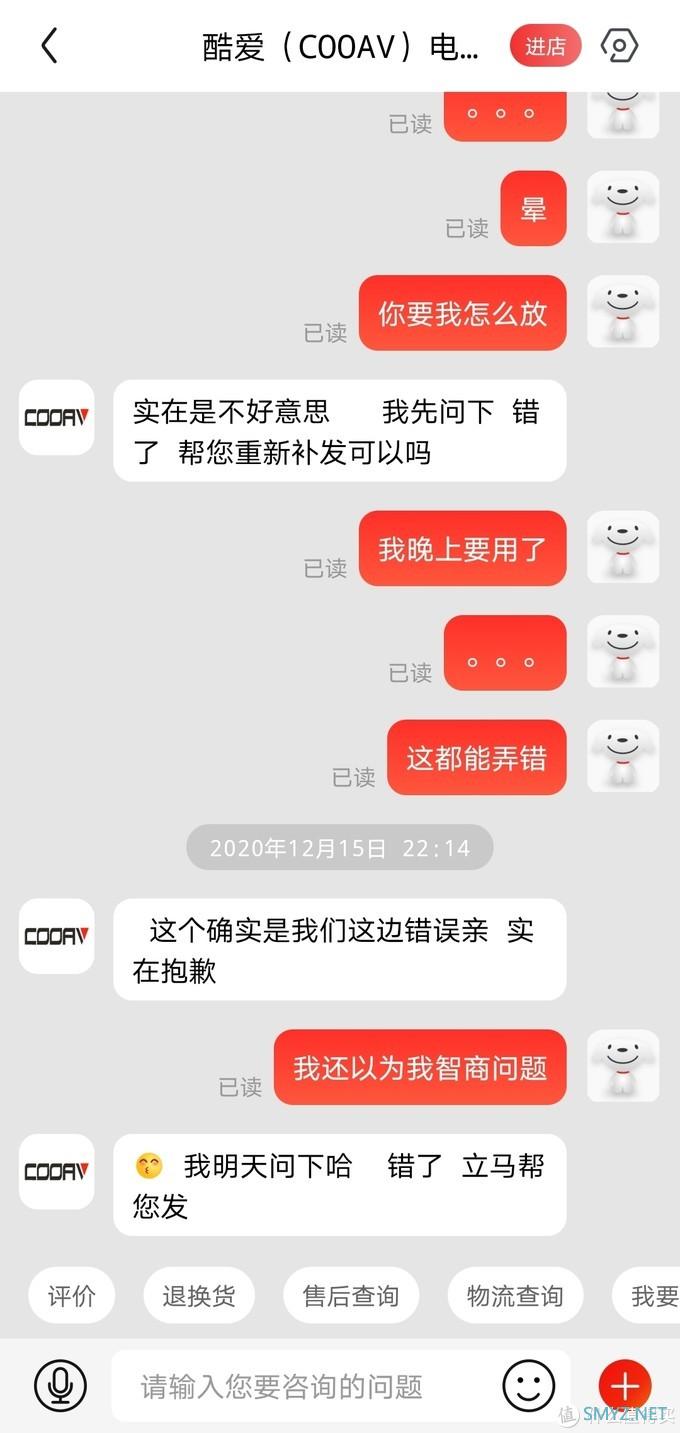
Task: Choose the 退换货 chip
Action: click(199, 1296)
